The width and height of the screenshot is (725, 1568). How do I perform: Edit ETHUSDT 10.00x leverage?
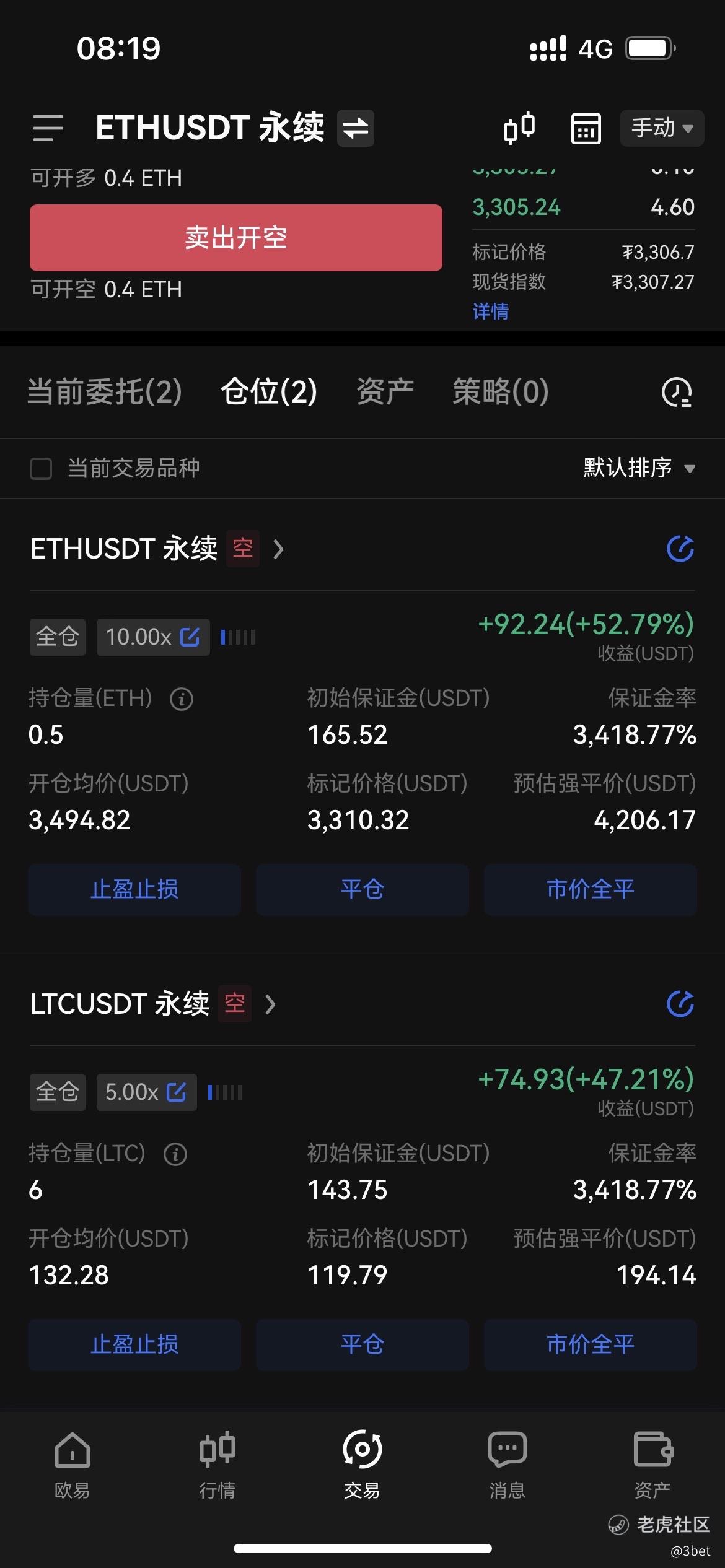pyautogui.click(x=153, y=637)
